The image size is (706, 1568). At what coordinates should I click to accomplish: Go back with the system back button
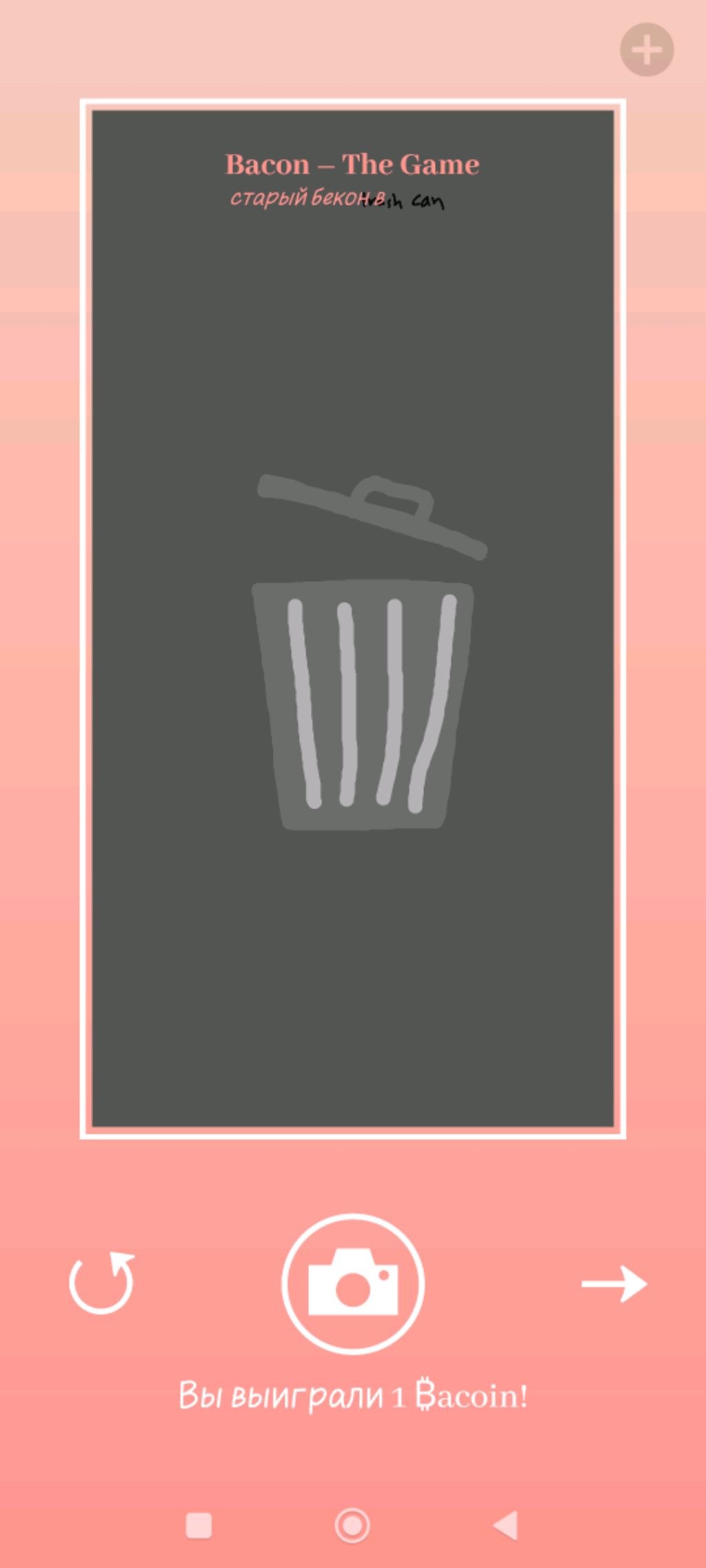coord(505,1525)
